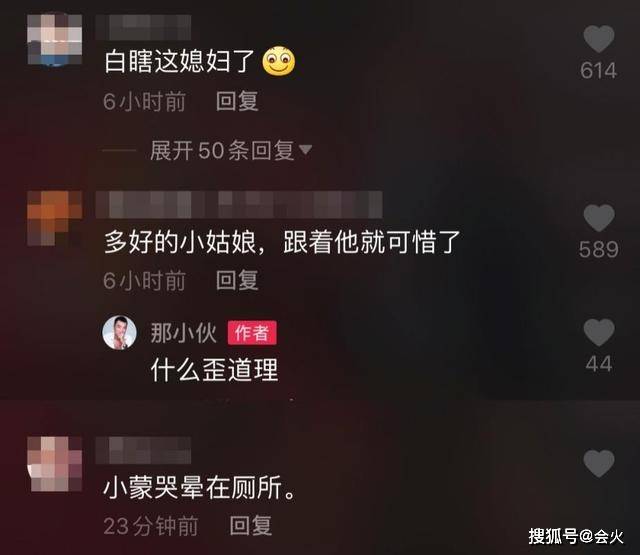This screenshot has width=640, height=555.
Task: Open 那小伙 author's profile avatar
Action: (x=120, y=333)
